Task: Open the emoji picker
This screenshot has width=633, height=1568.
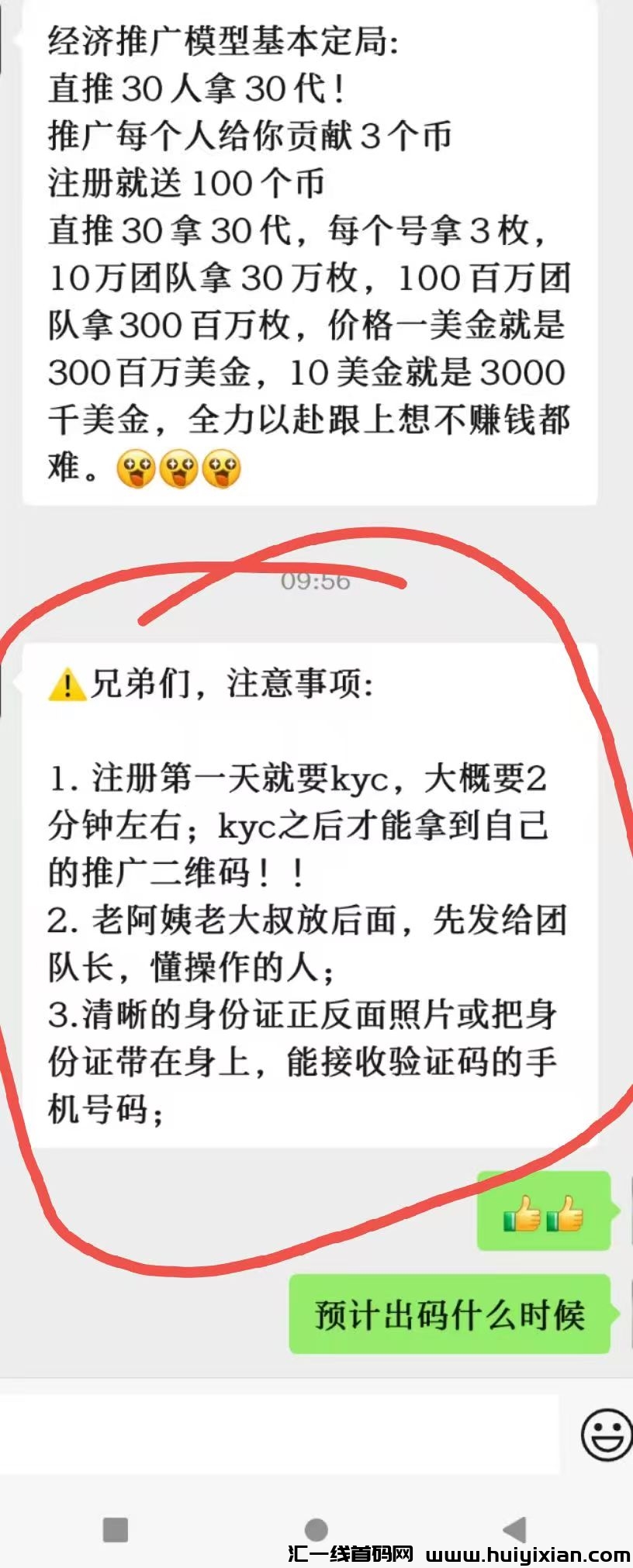Action: (607, 1434)
